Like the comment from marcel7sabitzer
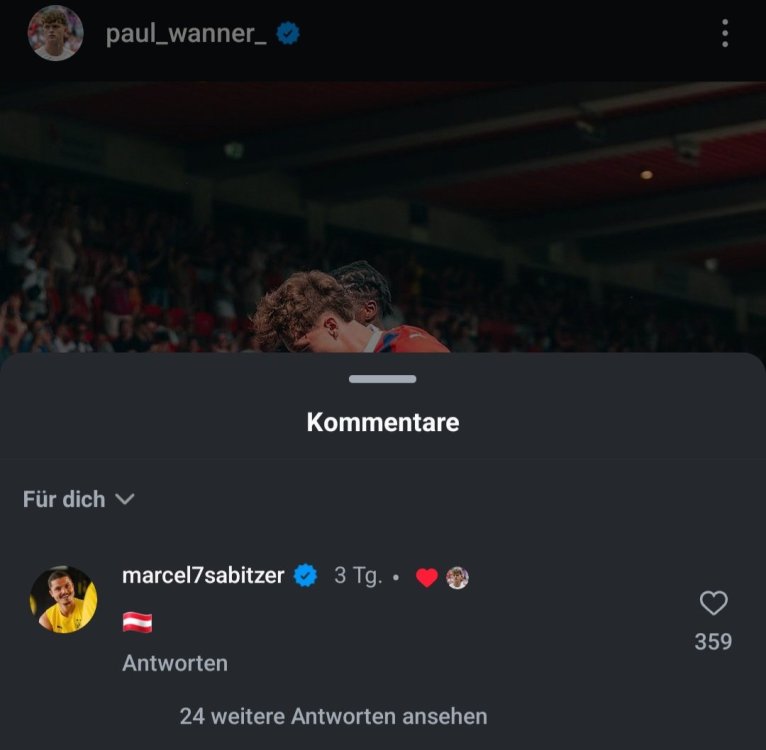The height and width of the screenshot is (750, 766). pyautogui.click(x=713, y=603)
